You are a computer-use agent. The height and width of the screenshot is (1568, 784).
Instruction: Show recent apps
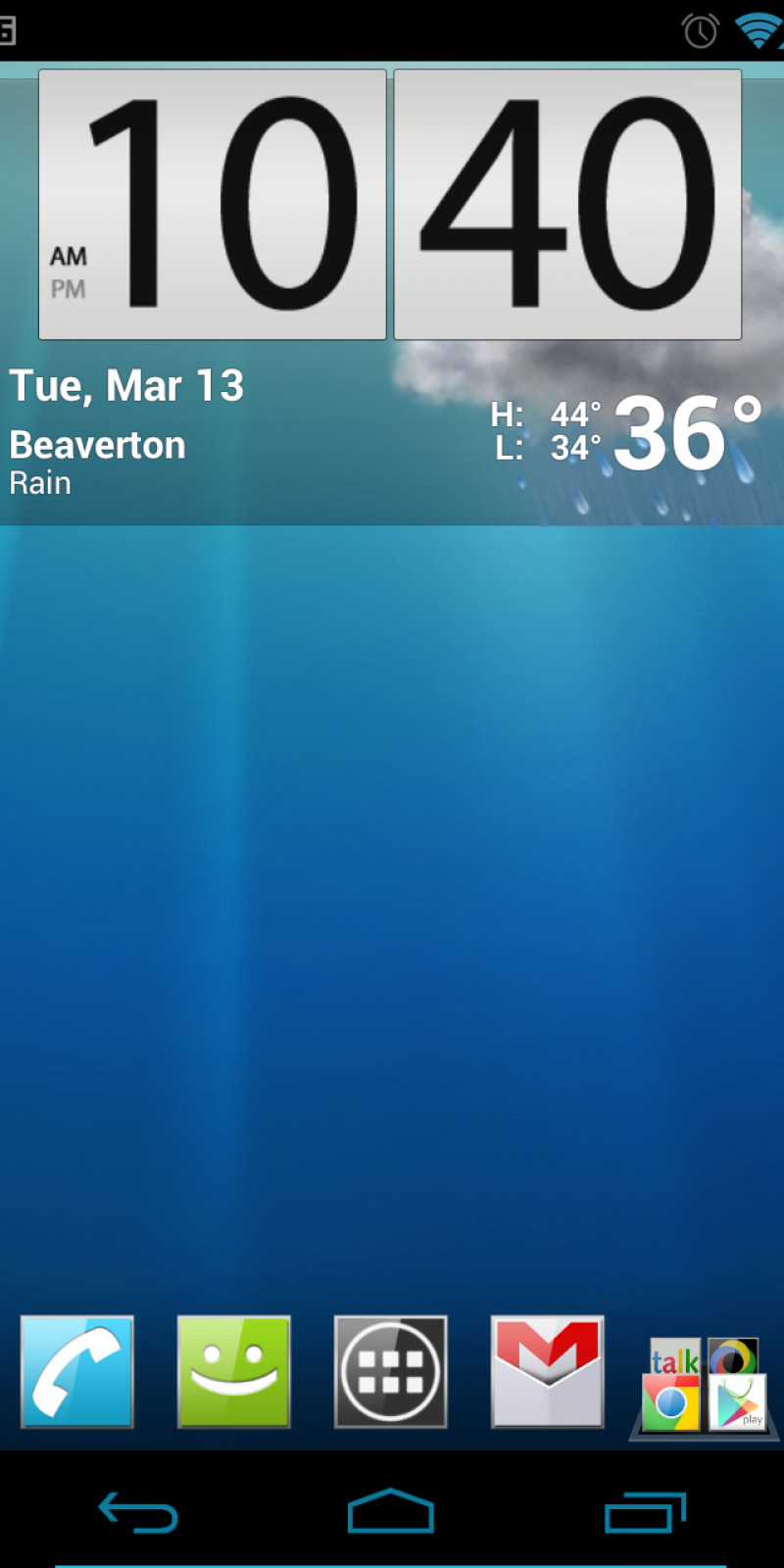click(x=645, y=1512)
